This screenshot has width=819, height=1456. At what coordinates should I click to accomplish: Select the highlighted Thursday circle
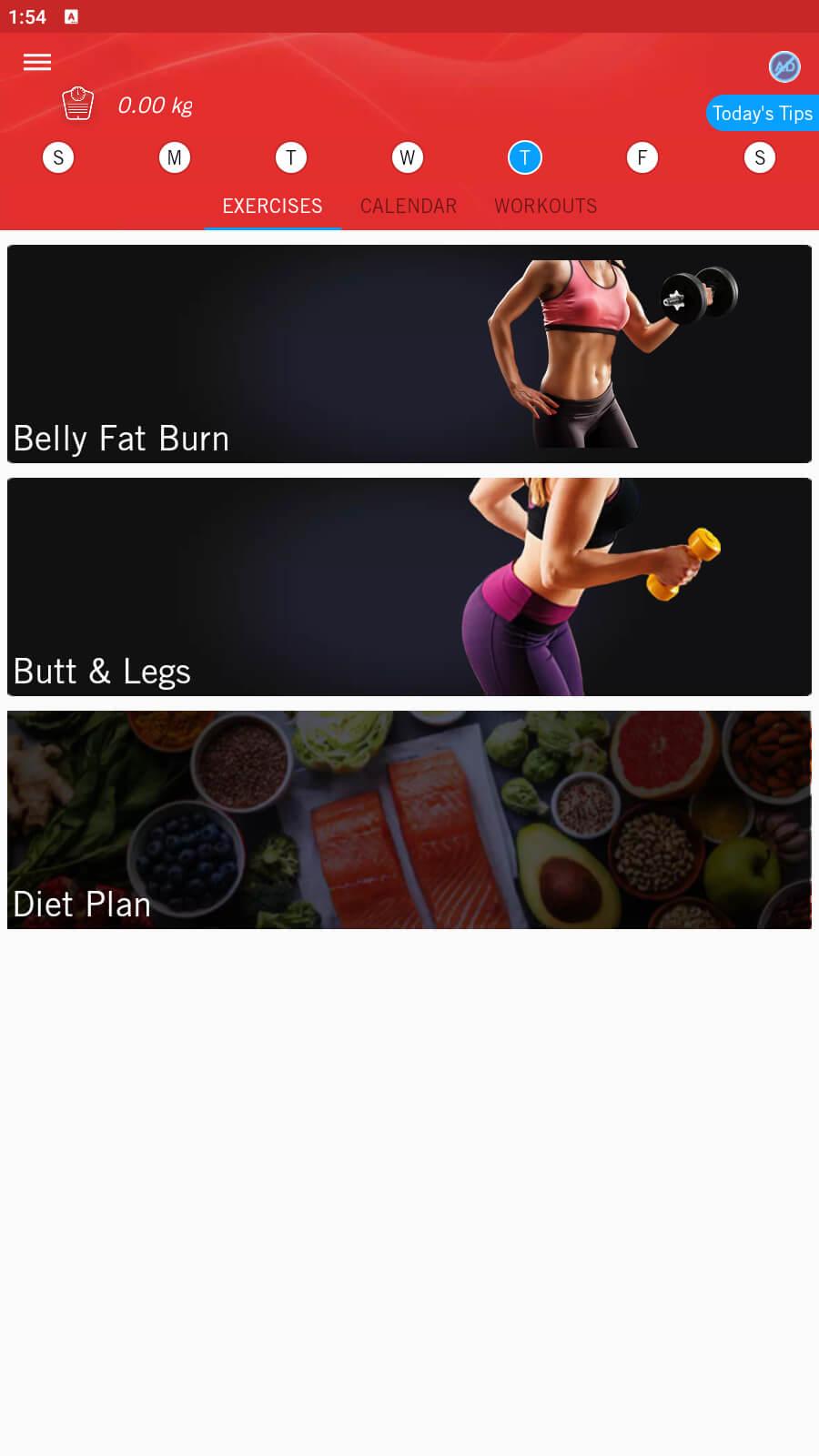click(524, 157)
